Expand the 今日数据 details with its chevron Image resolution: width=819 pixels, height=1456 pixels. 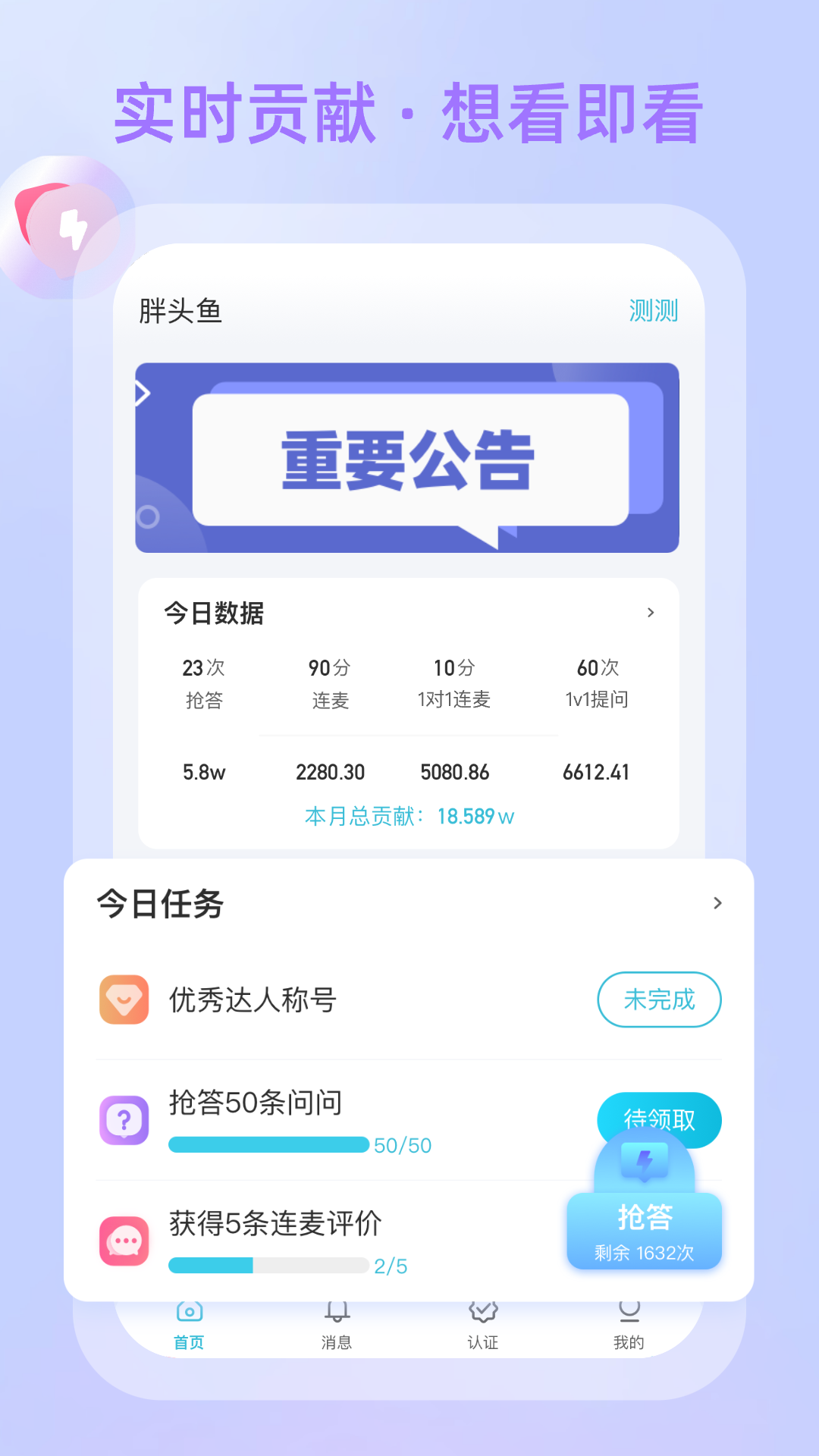(x=651, y=613)
